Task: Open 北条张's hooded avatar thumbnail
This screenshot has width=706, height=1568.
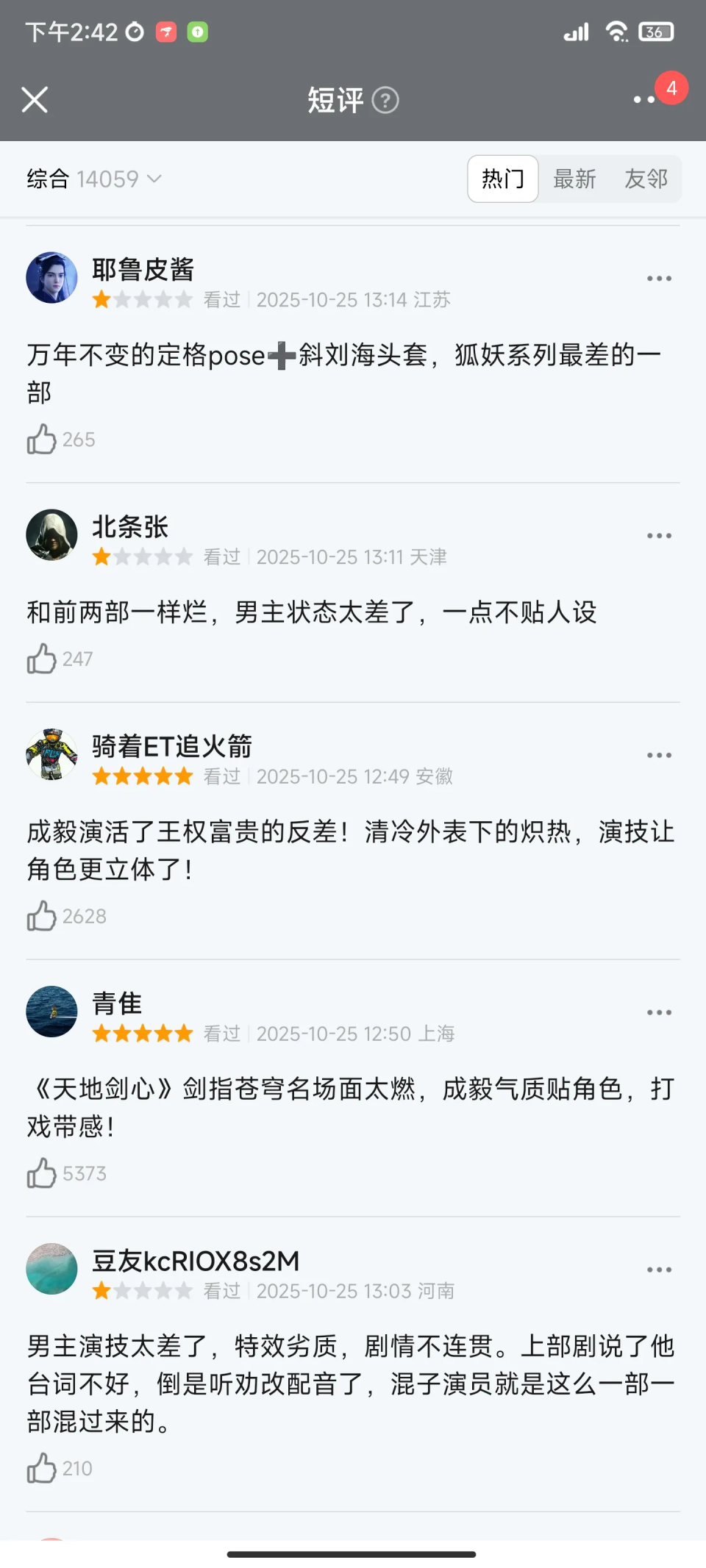Action: (x=51, y=535)
